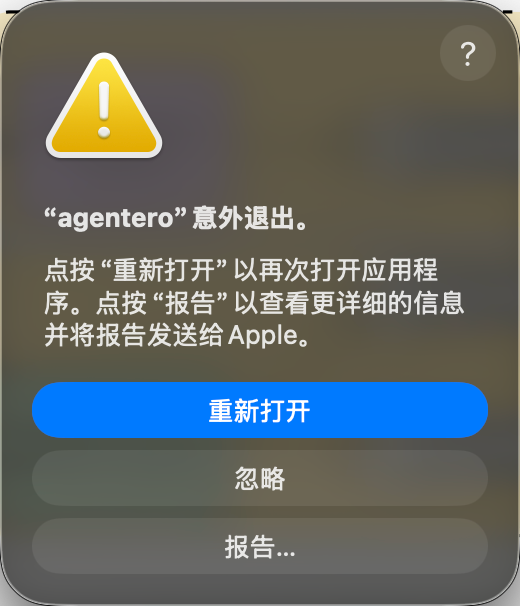Open the help question mark button

[468, 53]
